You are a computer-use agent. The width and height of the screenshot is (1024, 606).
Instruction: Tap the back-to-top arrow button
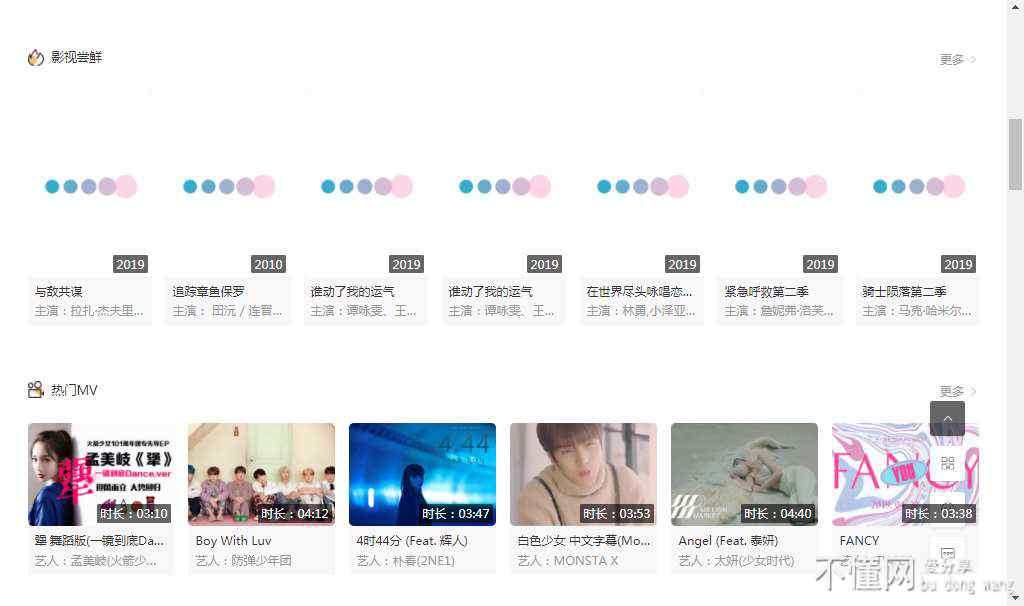click(947, 418)
